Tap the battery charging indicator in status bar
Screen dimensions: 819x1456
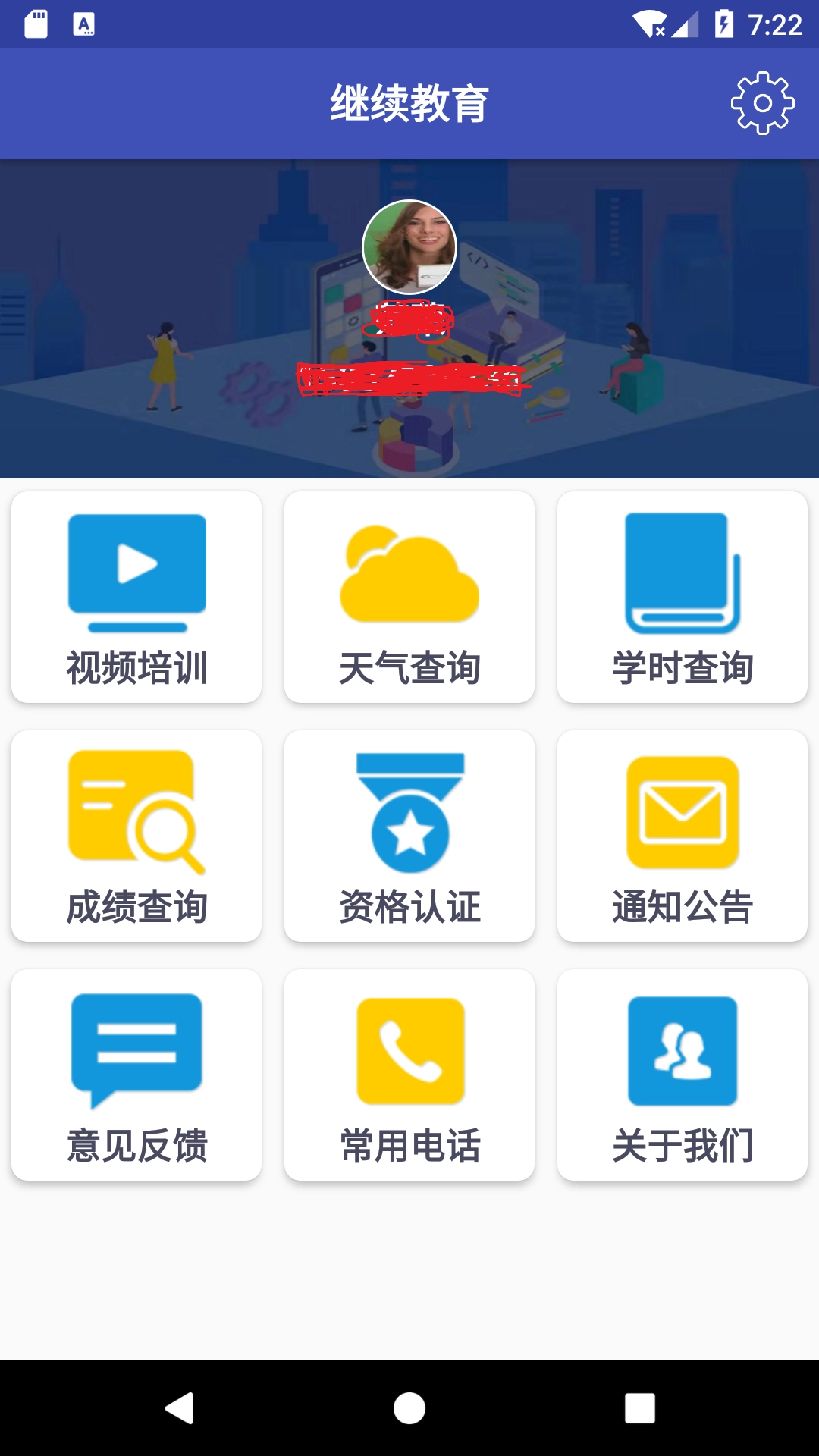tap(723, 23)
